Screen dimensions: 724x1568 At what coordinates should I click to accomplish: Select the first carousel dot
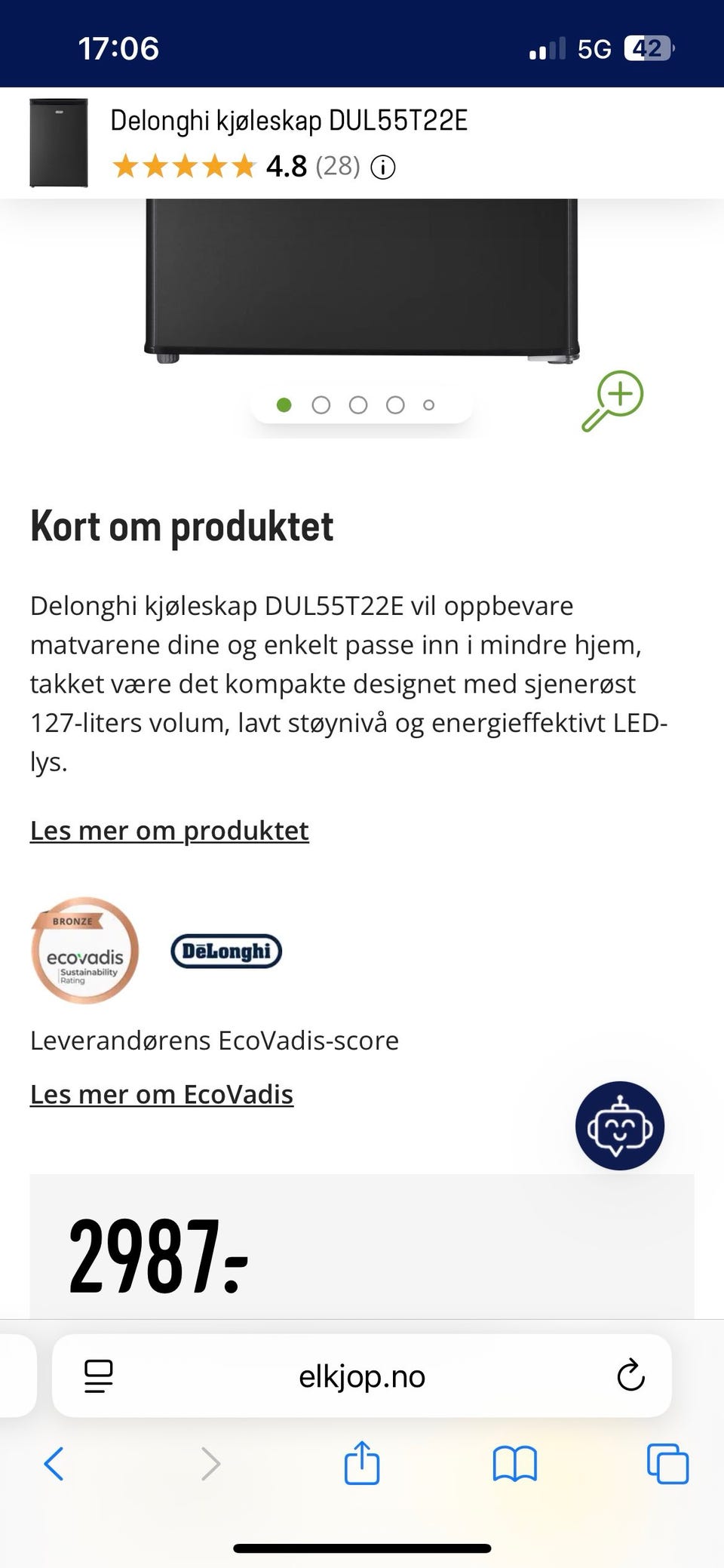(x=284, y=404)
